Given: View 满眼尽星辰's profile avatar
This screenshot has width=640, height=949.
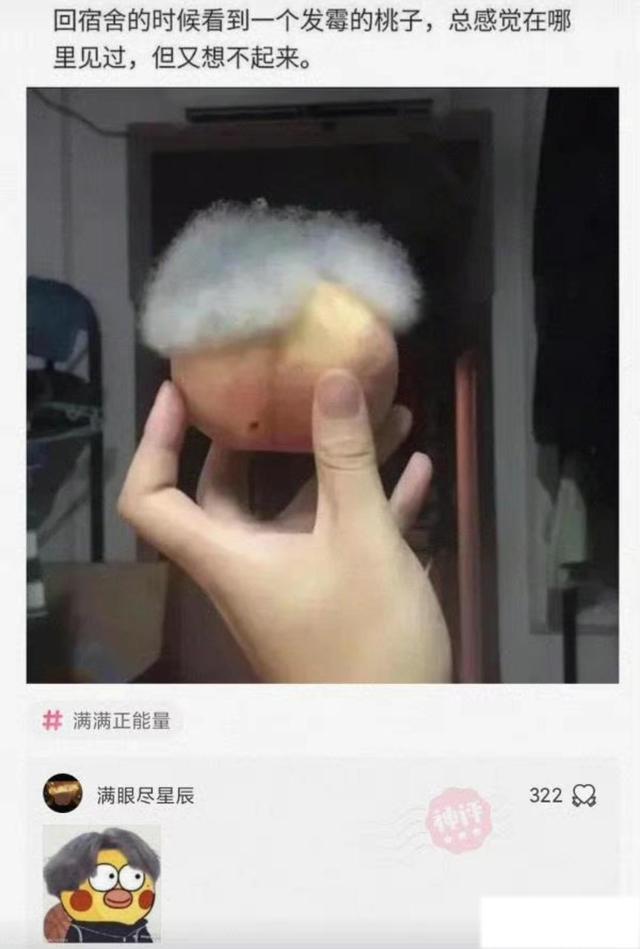Looking at the screenshot, I should point(62,794).
